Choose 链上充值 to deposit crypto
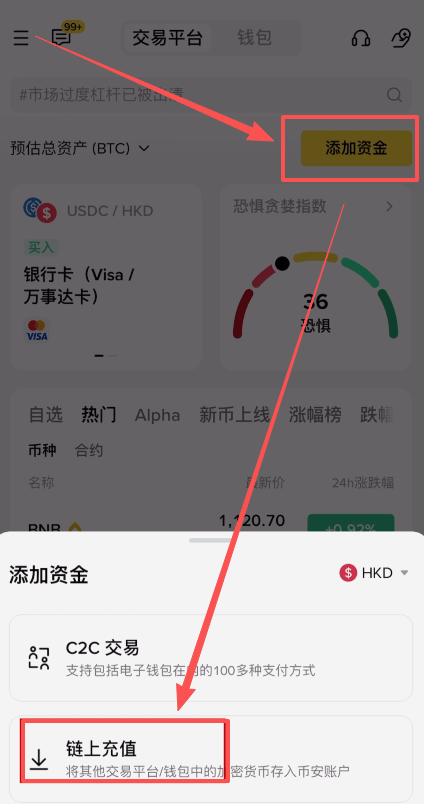The image size is (424, 804). 211,758
